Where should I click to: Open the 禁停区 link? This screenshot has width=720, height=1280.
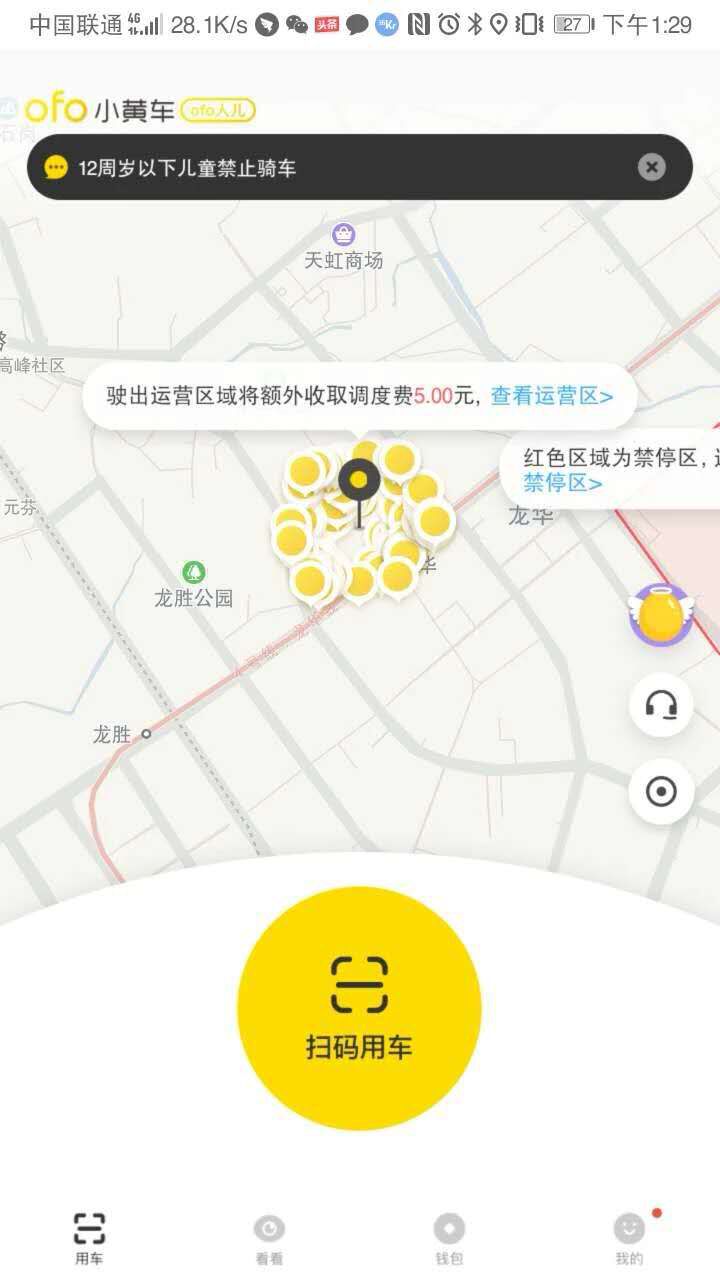pos(563,483)
